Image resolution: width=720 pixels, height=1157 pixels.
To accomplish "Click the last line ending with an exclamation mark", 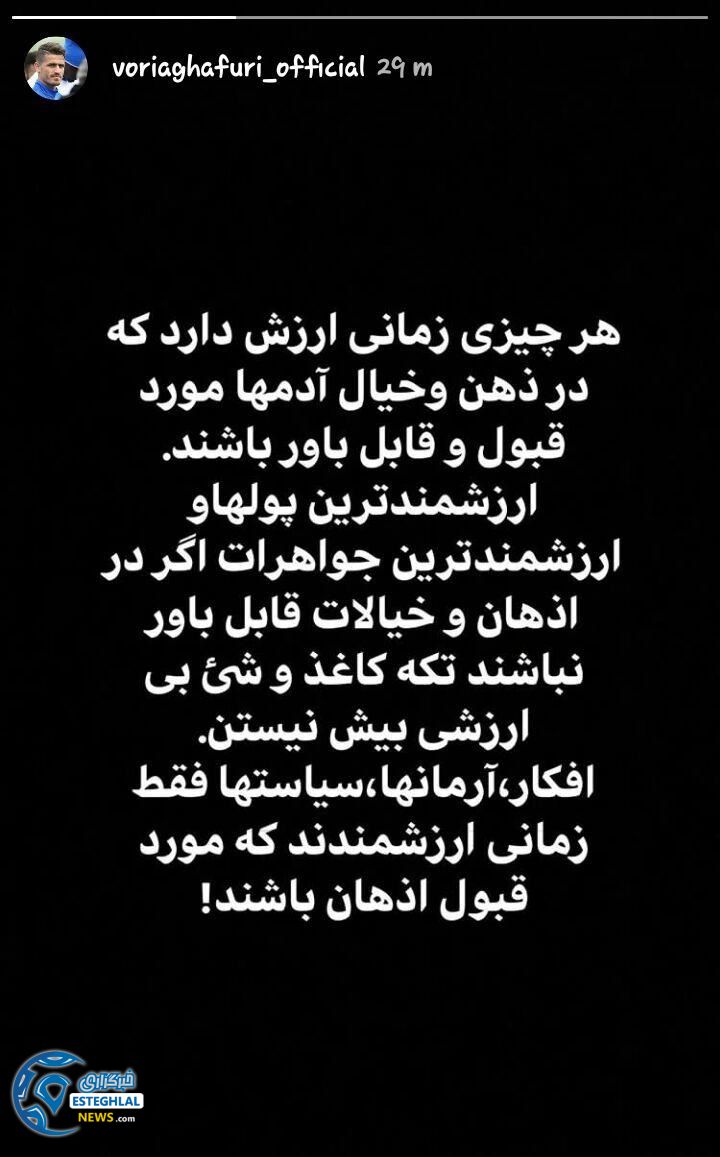I will pyautogui.click(x=360, y=895).
